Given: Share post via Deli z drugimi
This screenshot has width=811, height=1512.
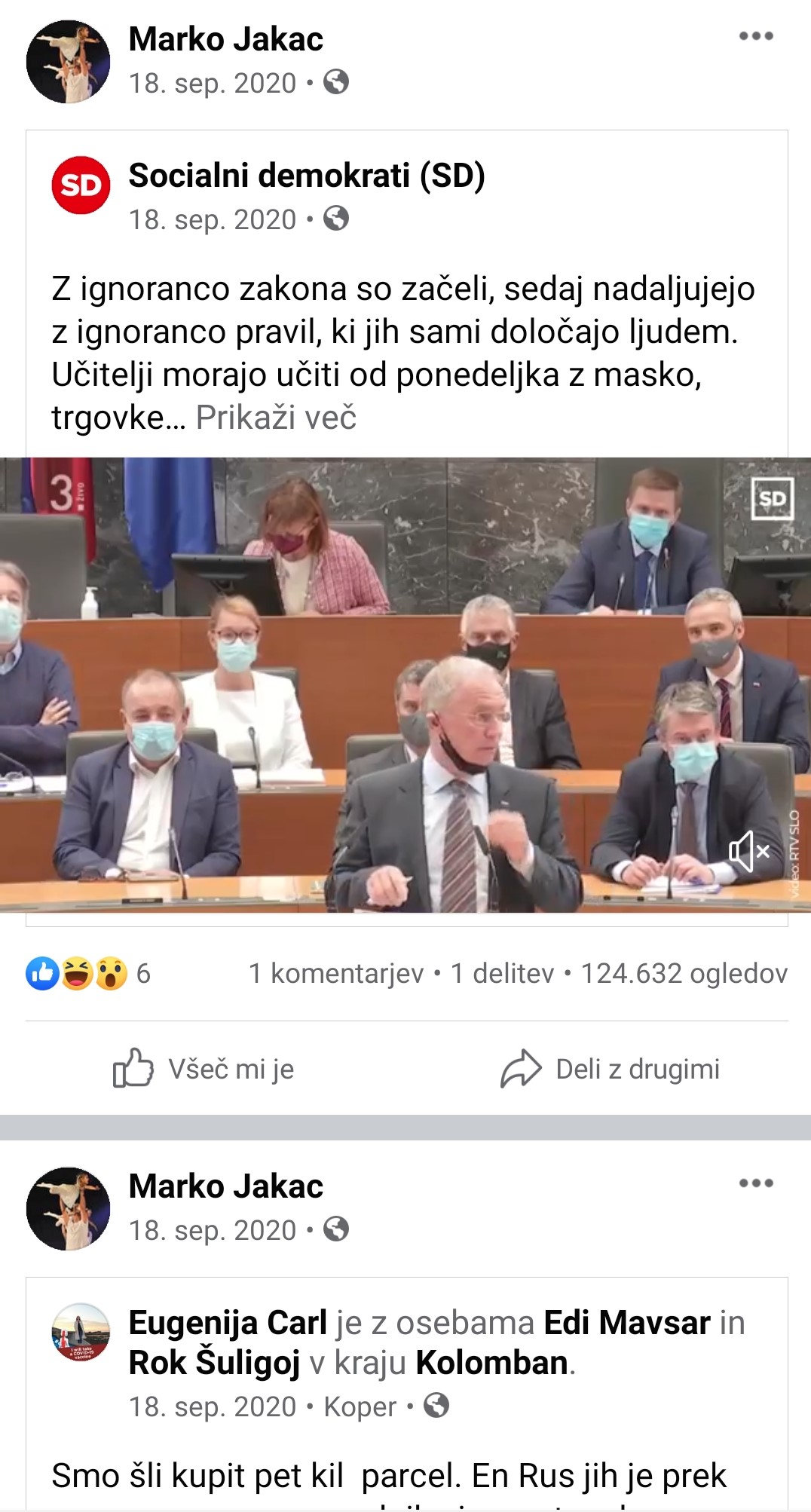Looking at the screenshot, I should (x=611, y=1069).
